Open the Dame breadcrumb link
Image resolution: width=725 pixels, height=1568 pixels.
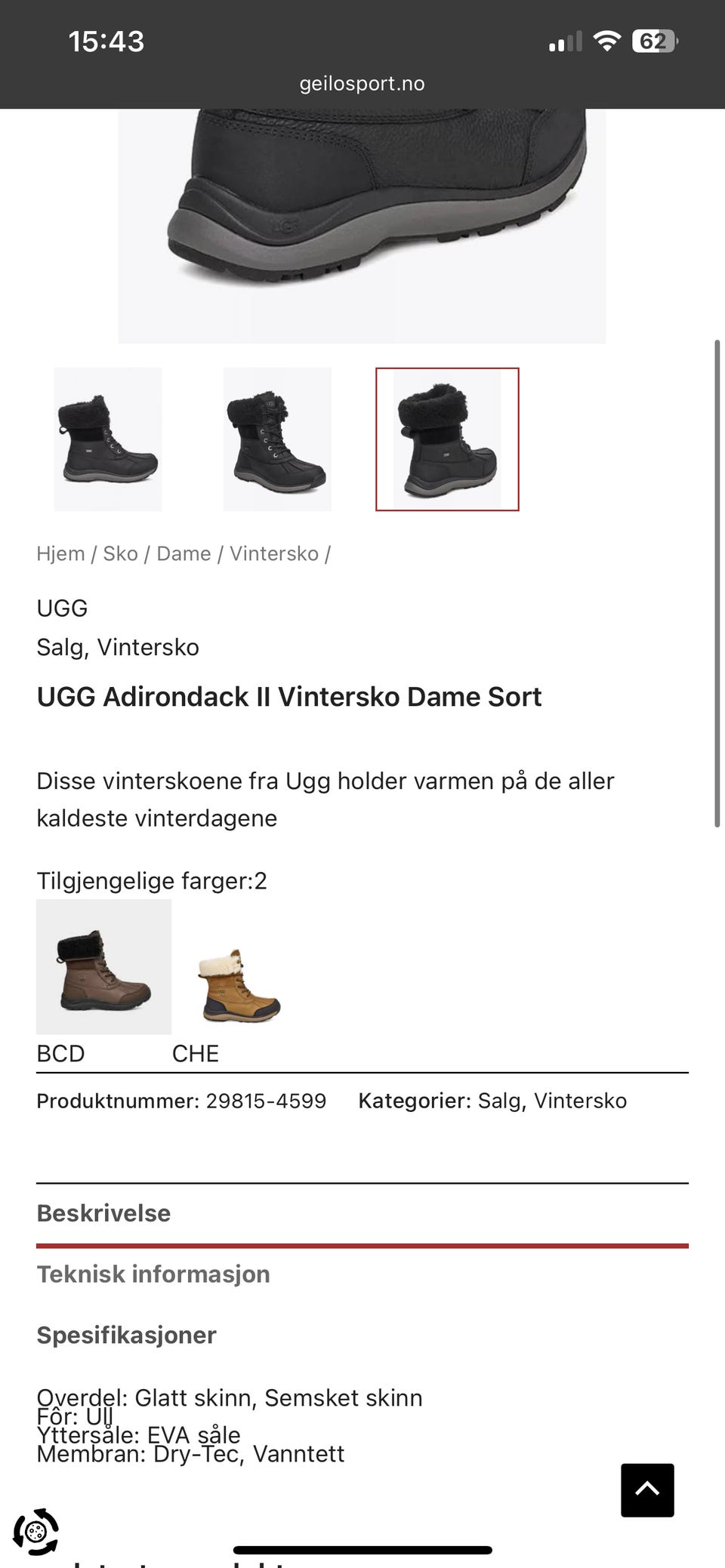[183, 553]
